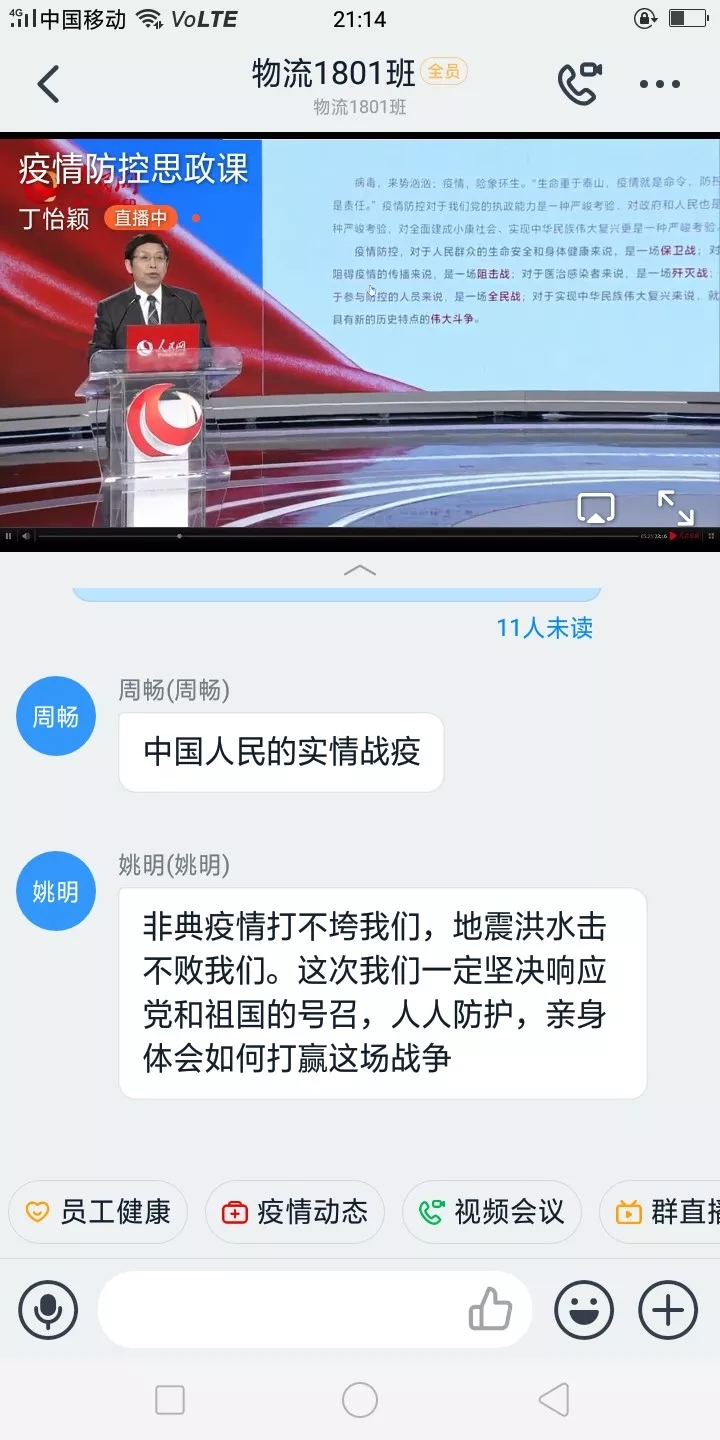Screen dimensions: 720x1440
Task: Open the emoji picker
Action: [x=584, y=1309]
